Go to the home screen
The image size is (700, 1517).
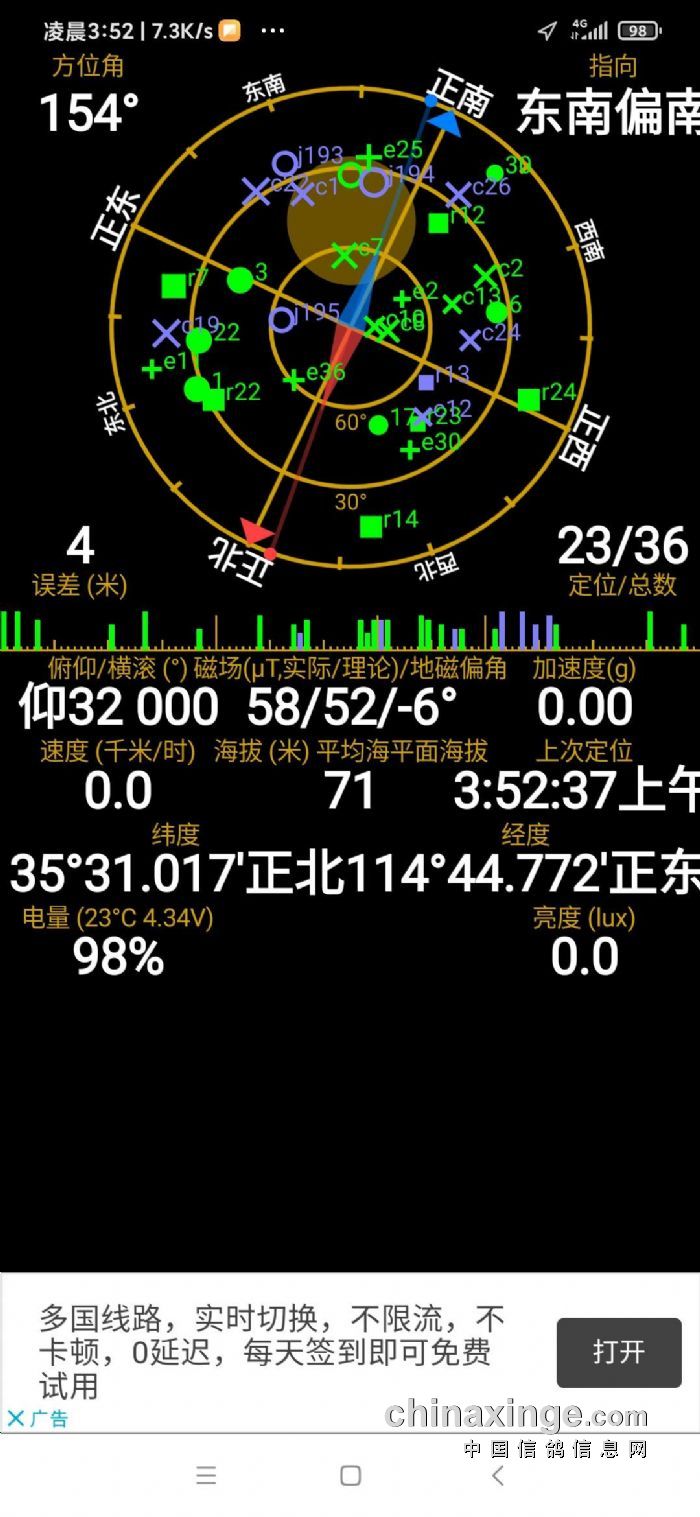[x=350, y=1476]
